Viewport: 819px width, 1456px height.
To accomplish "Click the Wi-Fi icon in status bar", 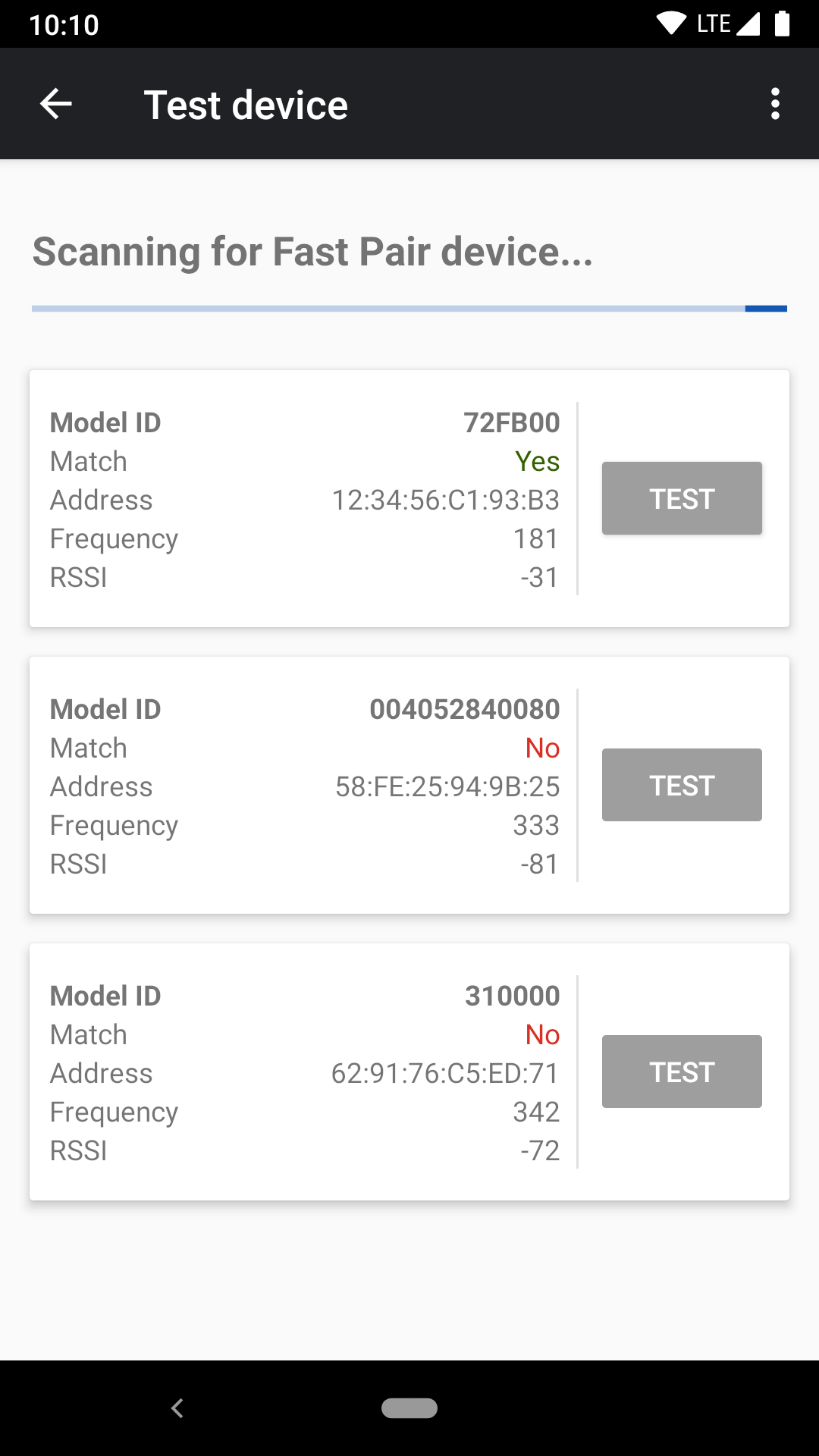I will click(x=672, y=22).
